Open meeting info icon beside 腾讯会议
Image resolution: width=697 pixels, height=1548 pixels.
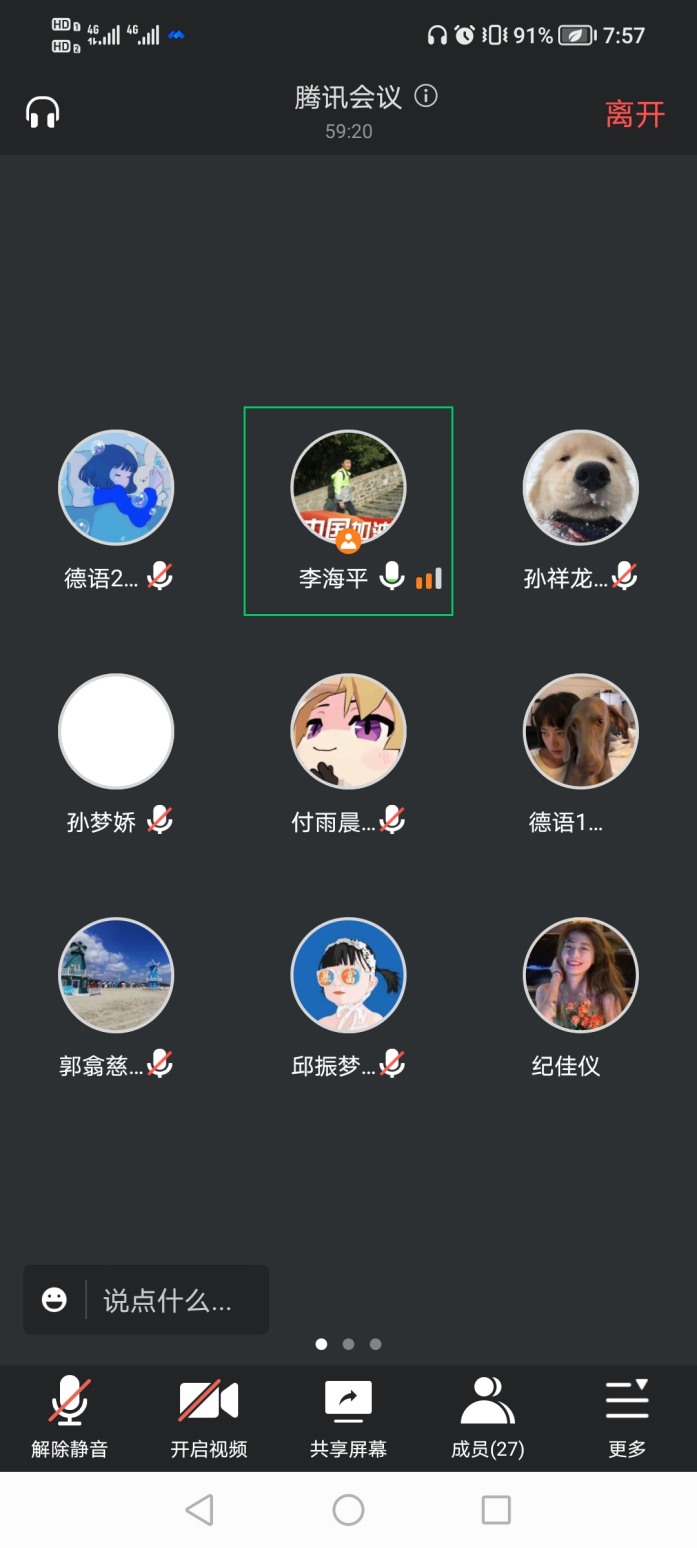coord(426,96)
